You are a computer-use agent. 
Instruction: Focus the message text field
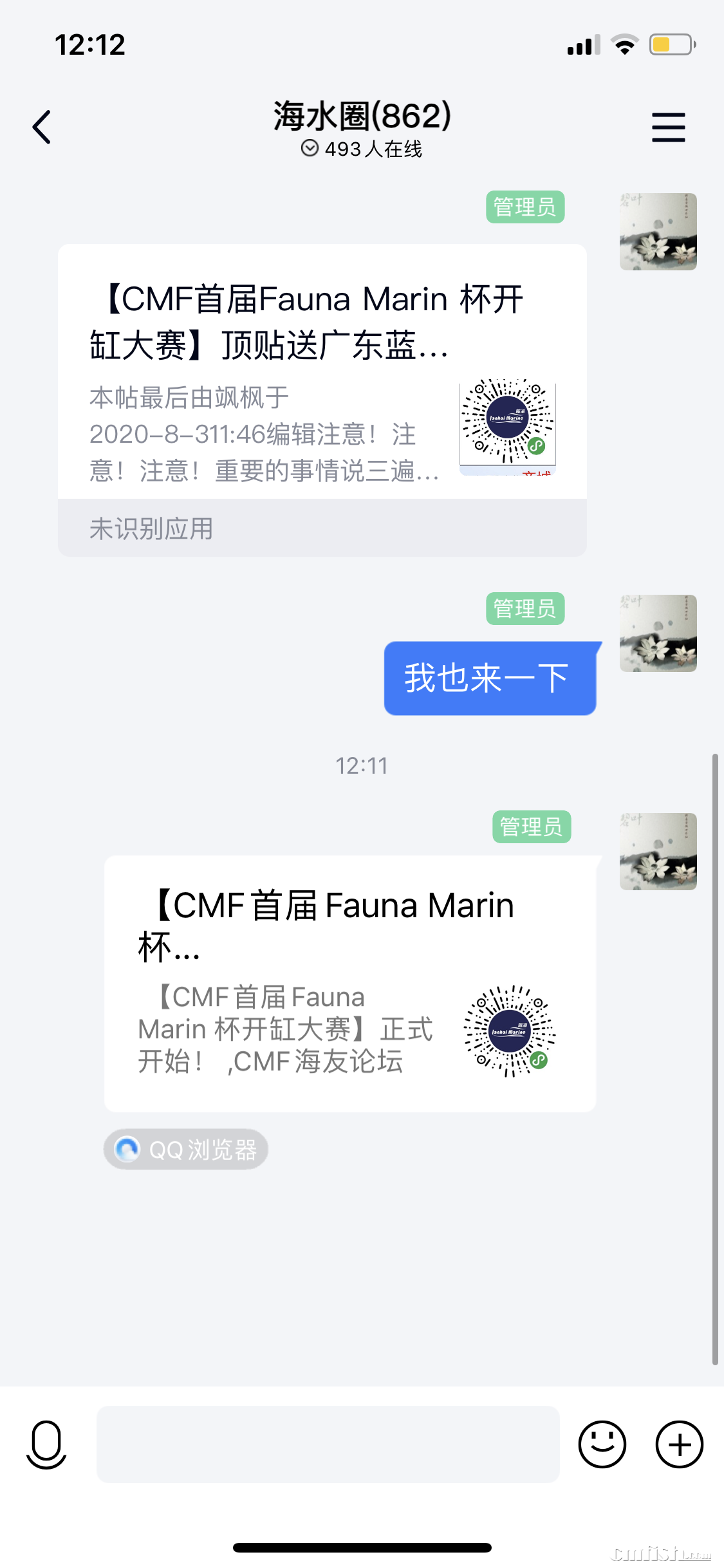pos(328,1444)
